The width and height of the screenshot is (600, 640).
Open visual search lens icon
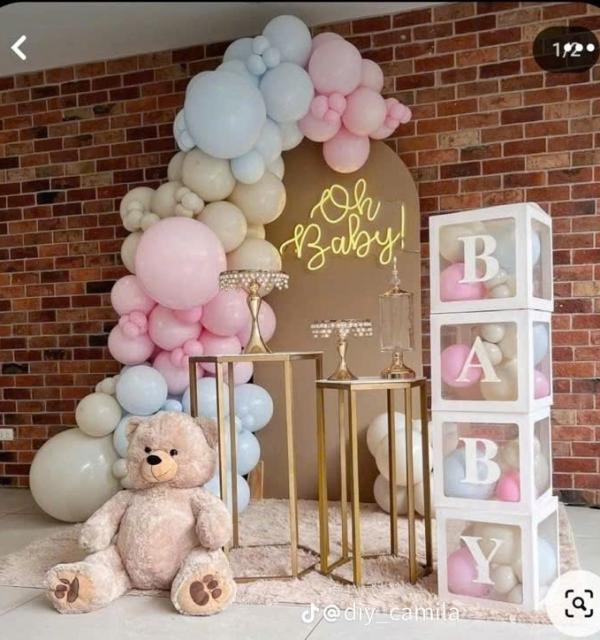578,602
